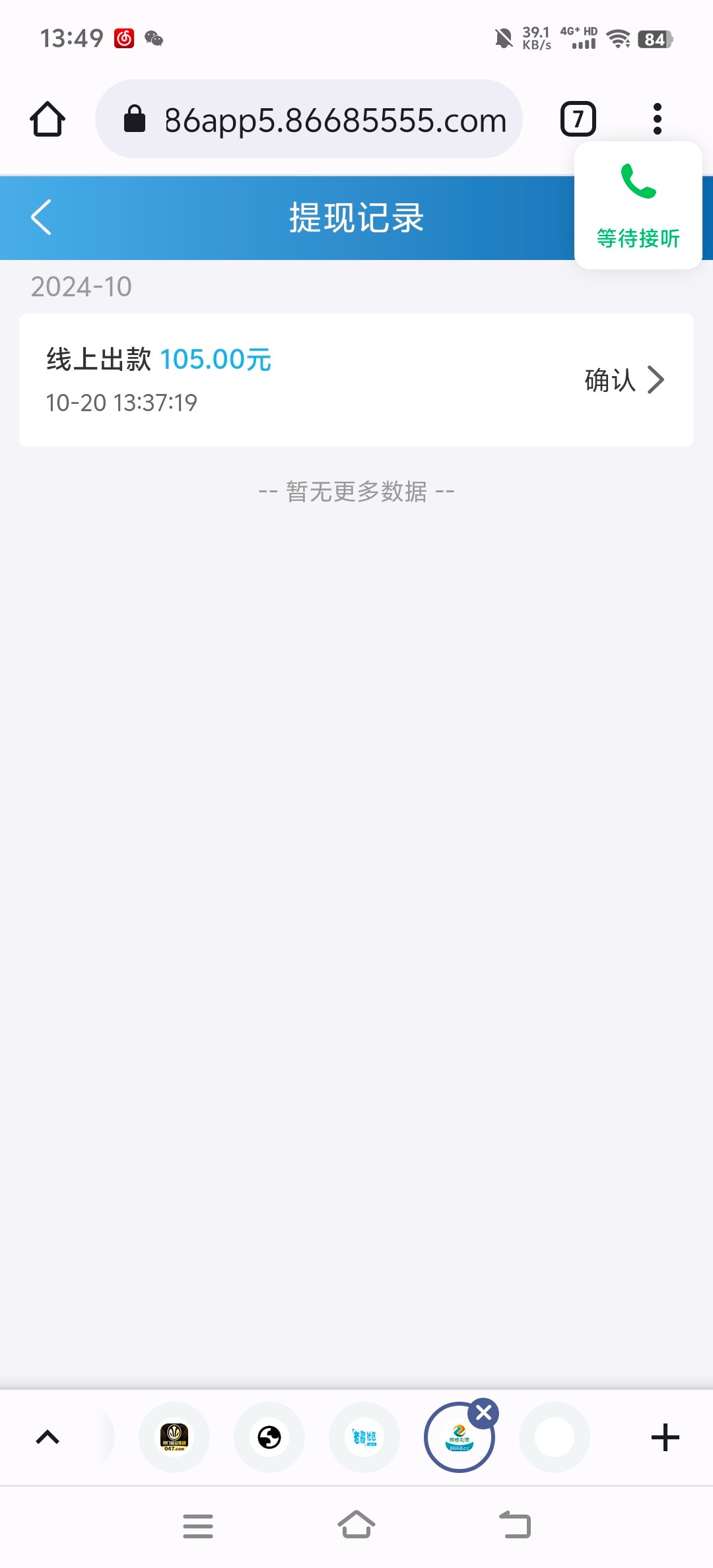Switch to the 047.com tab
The height and width of the screenshot is (1568, 713).
tap(174, 1437)
